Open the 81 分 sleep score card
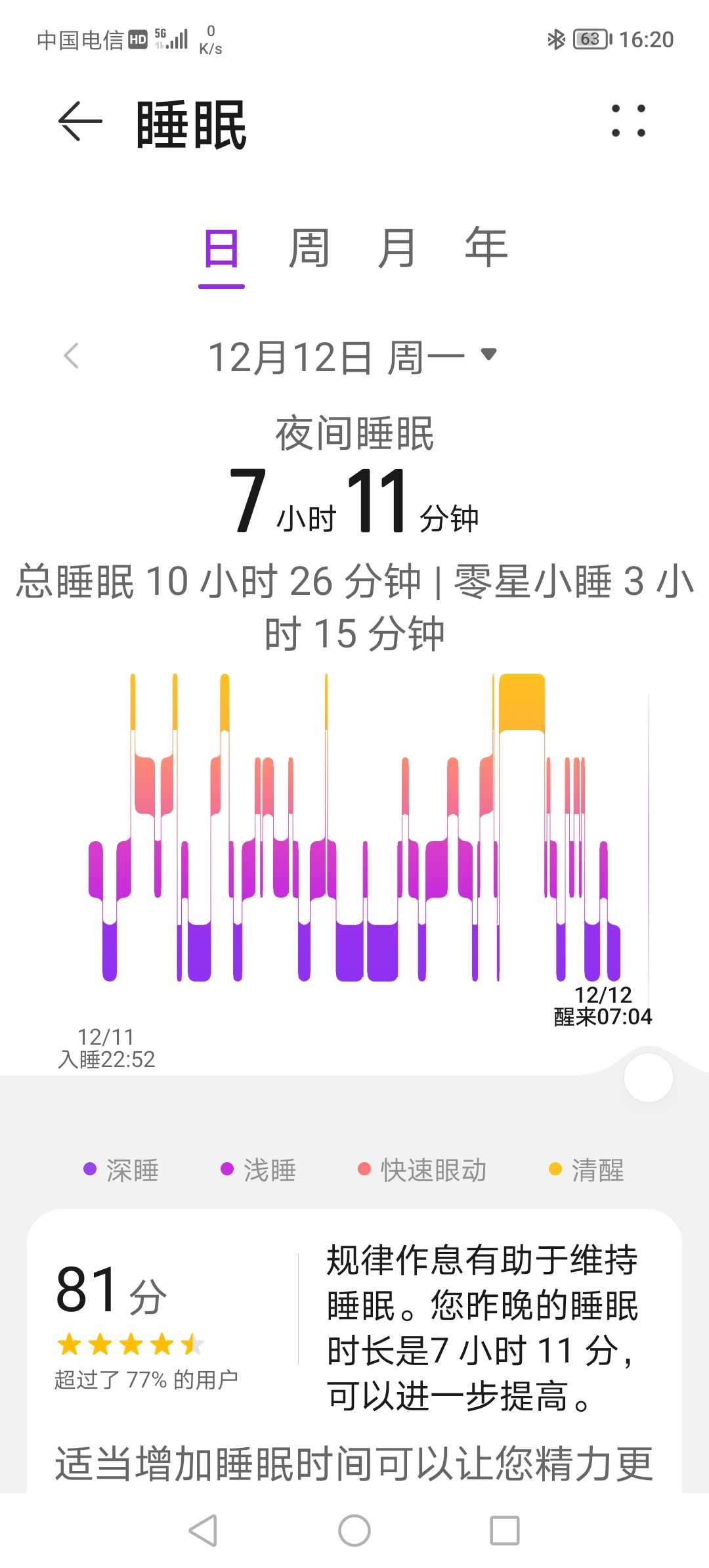The image size is (709, 1568). coord(354,1351)
